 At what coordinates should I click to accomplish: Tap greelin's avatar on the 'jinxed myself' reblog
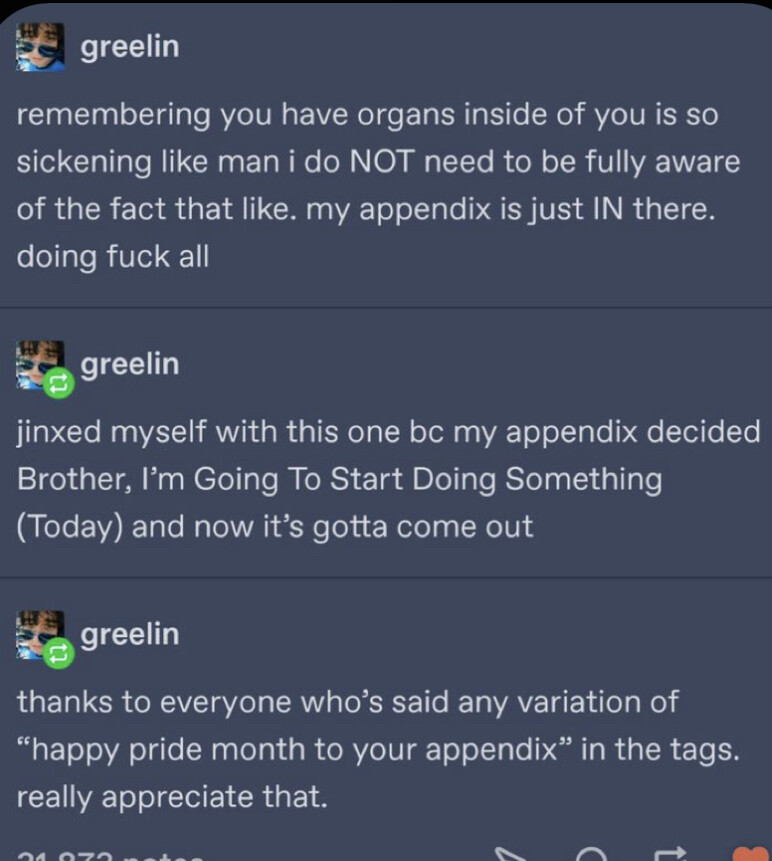[x=41, y=364]
